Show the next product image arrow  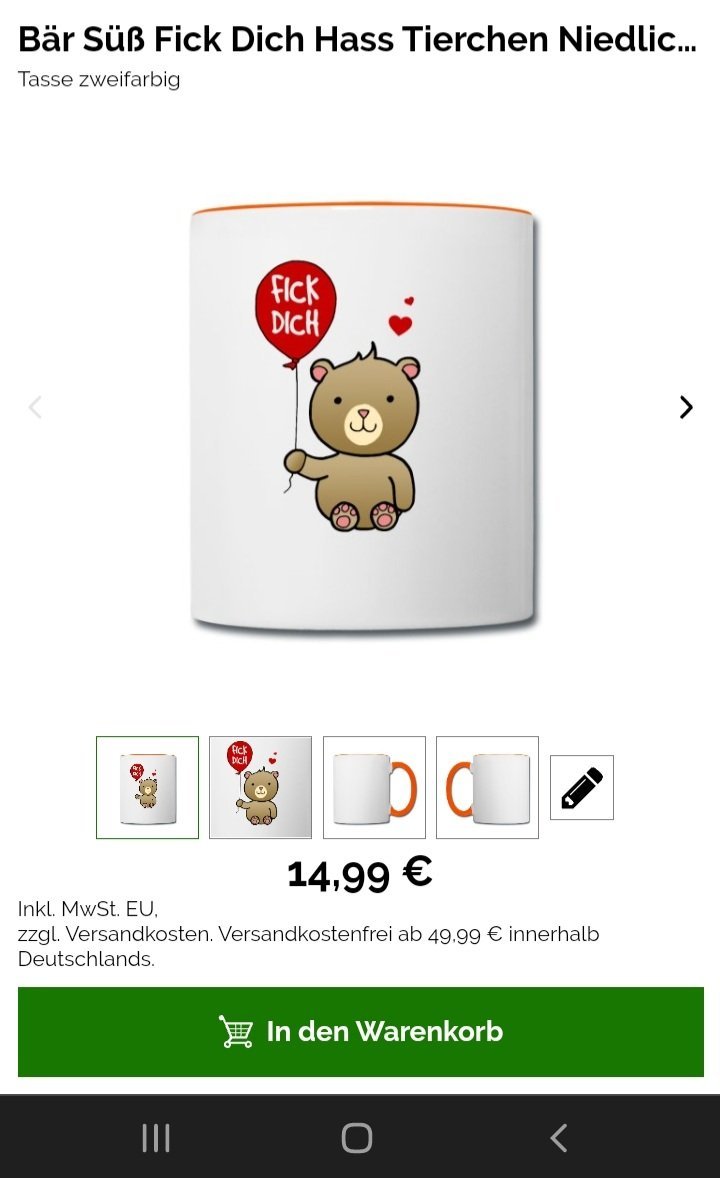685,407
